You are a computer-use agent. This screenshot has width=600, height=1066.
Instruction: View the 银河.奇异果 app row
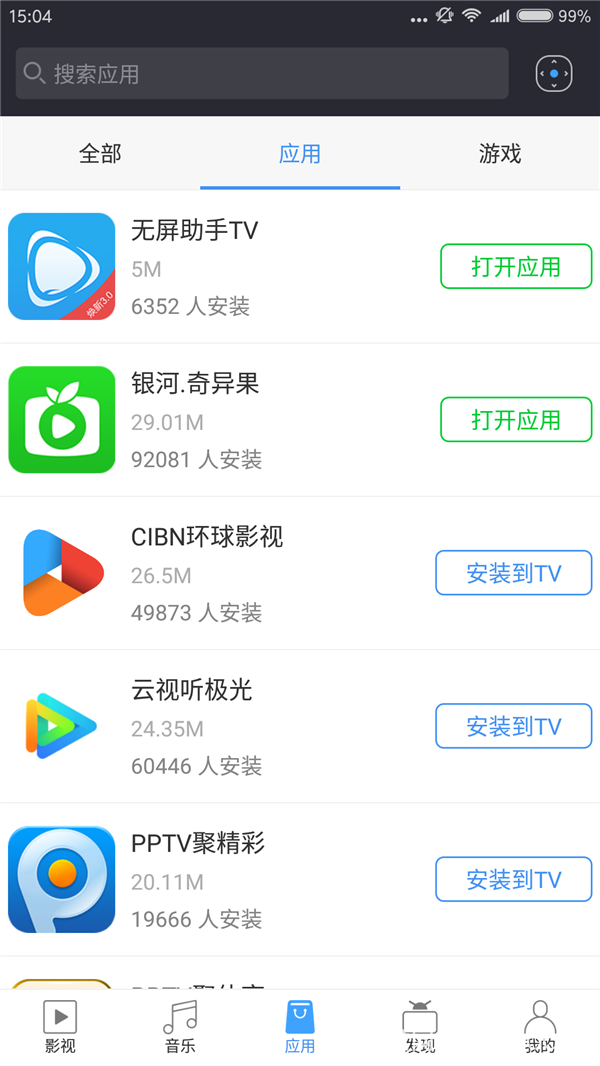click(x=195, y=384)
